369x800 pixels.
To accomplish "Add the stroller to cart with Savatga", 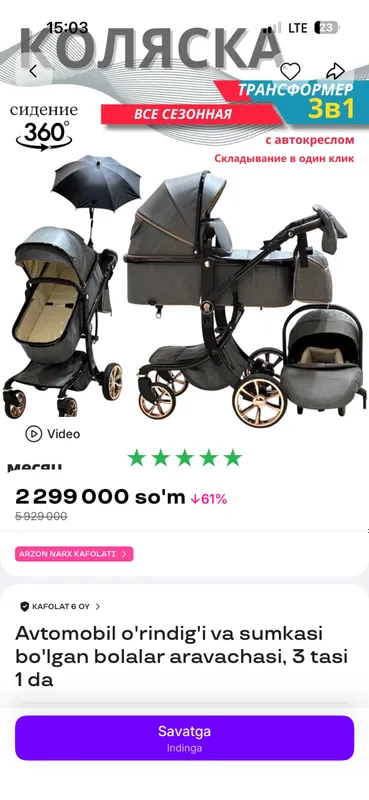I will (184, 738).
